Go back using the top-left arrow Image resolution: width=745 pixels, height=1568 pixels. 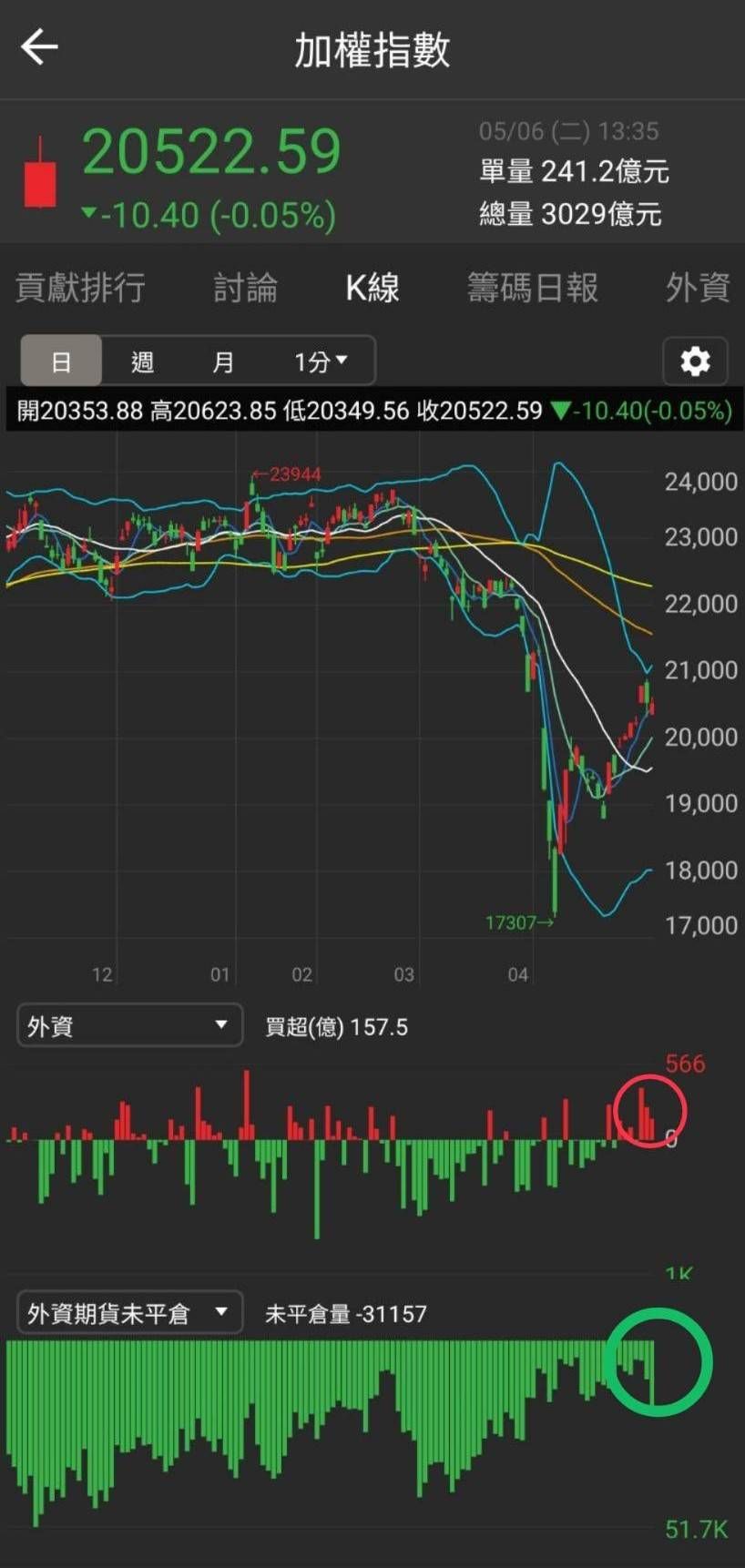point(39,46)
